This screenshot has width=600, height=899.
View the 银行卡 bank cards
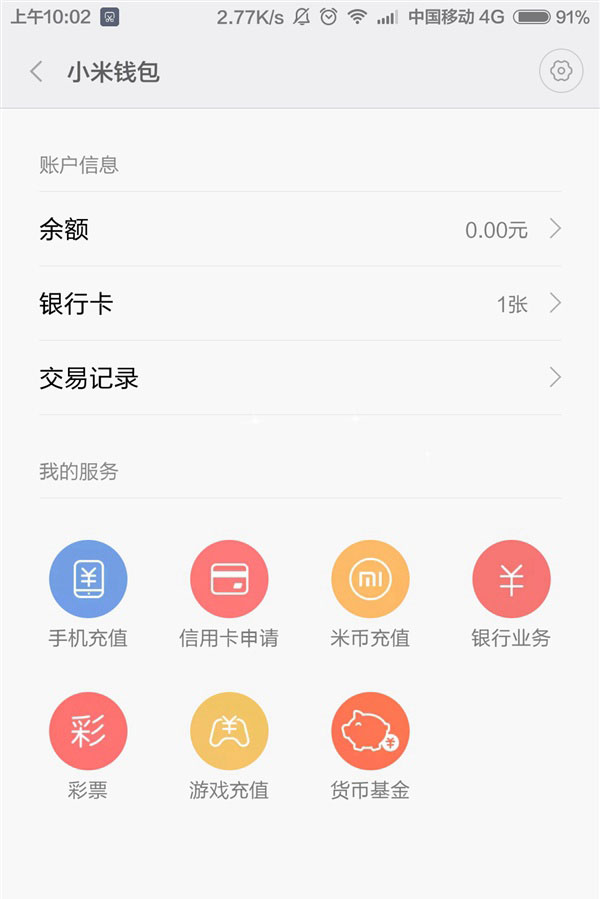(x=300, y=304)
